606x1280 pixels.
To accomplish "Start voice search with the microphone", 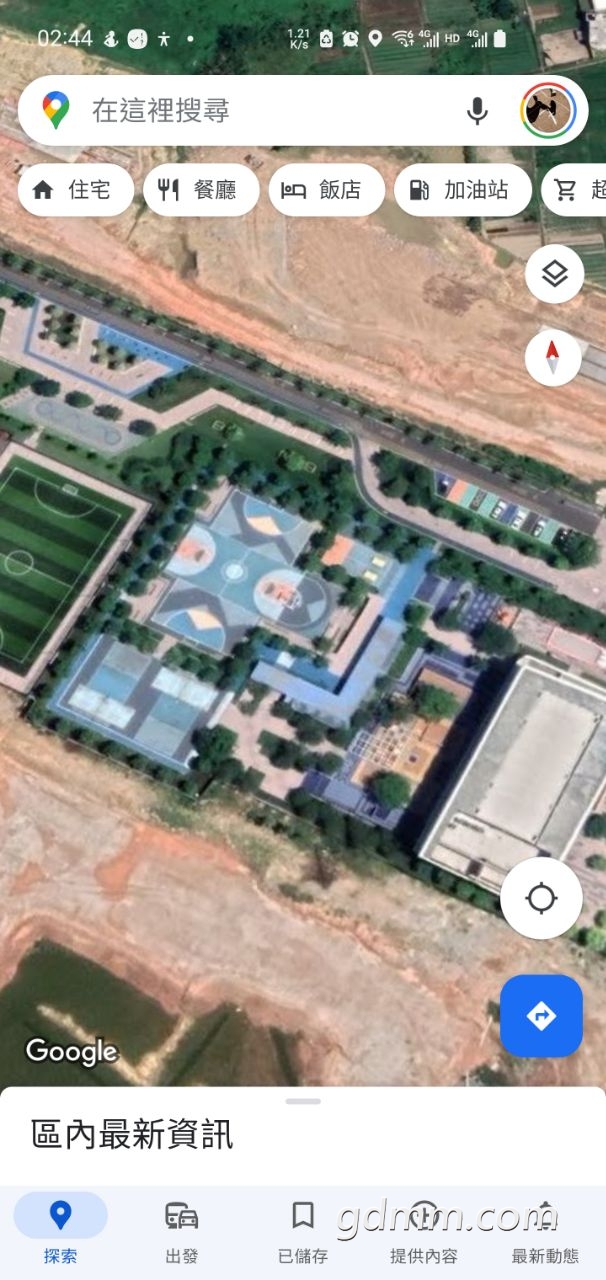I will (x=477, y=110).
